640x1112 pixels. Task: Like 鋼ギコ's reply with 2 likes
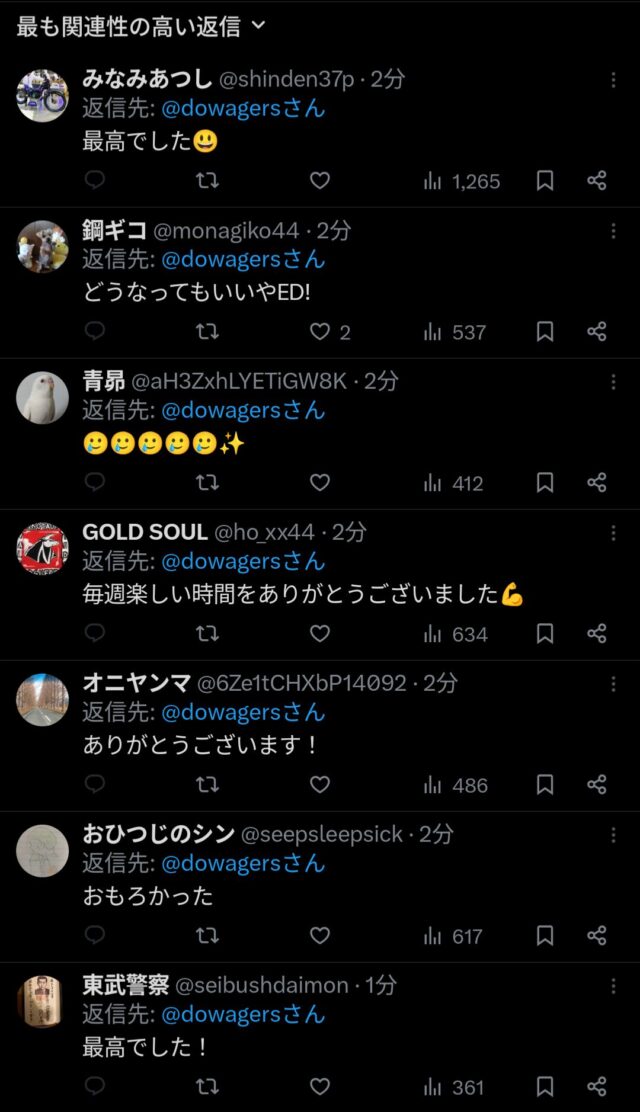tap(320, 332)
